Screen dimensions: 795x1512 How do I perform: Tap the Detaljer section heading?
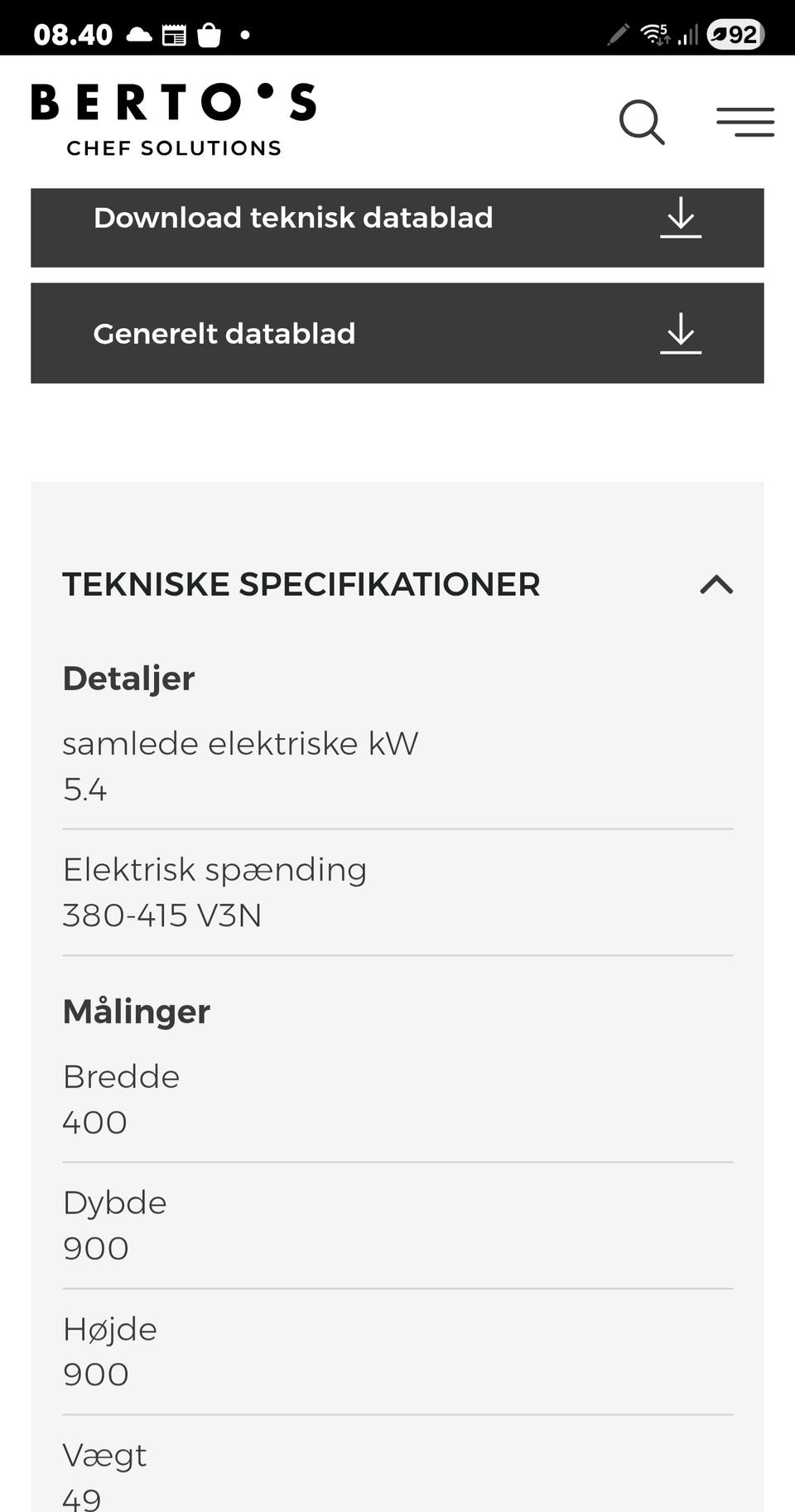[128, 678]
